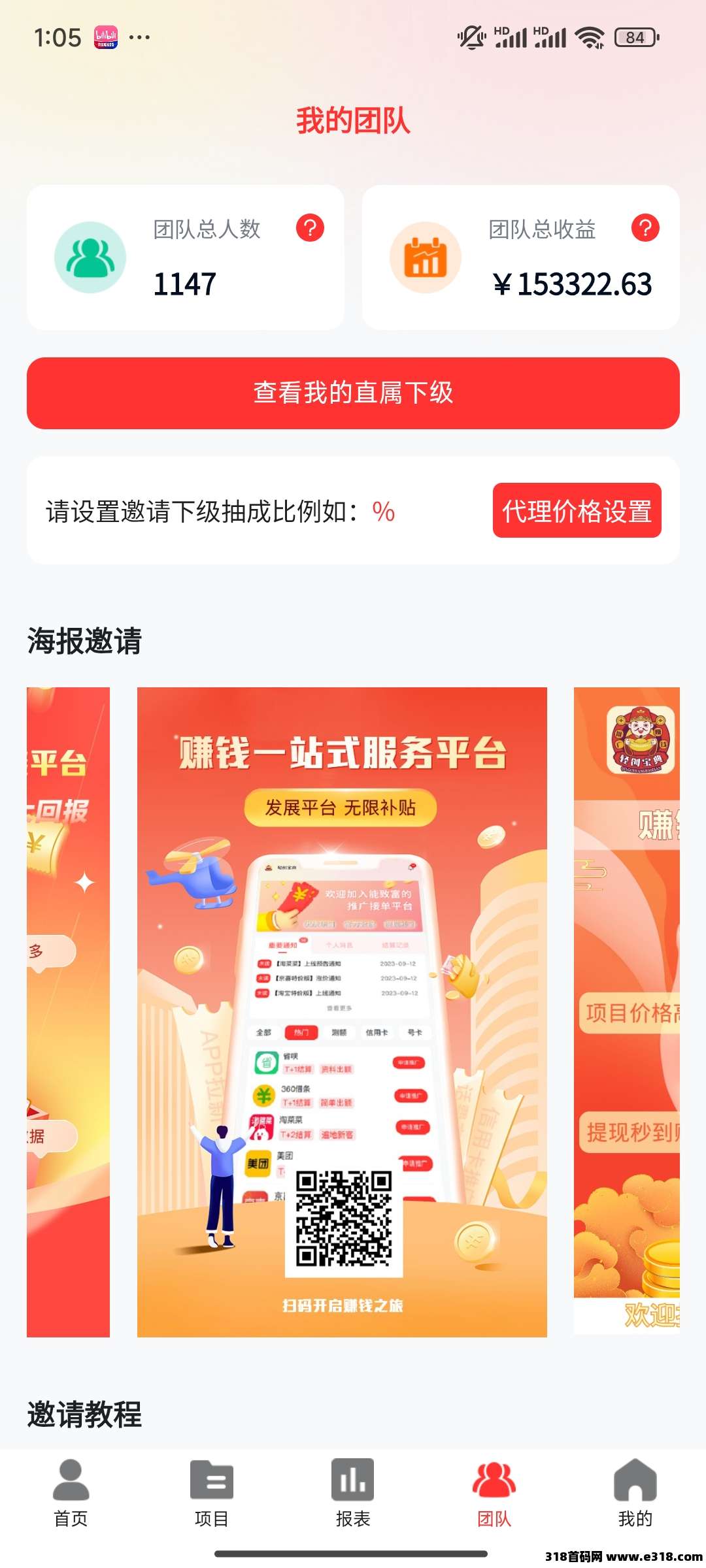Open the 报表 tab
706x1568 pixels.
coord(353,1493)
